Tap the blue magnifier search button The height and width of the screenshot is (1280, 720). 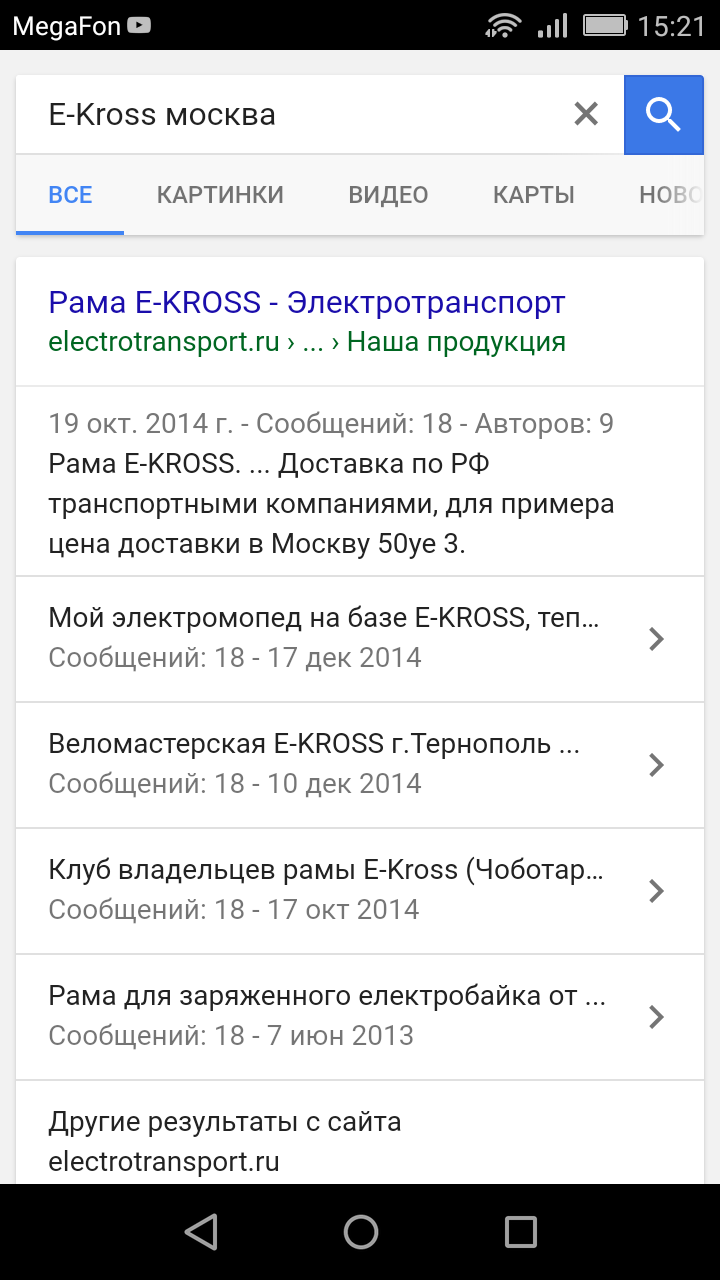[x=663, y=115]
